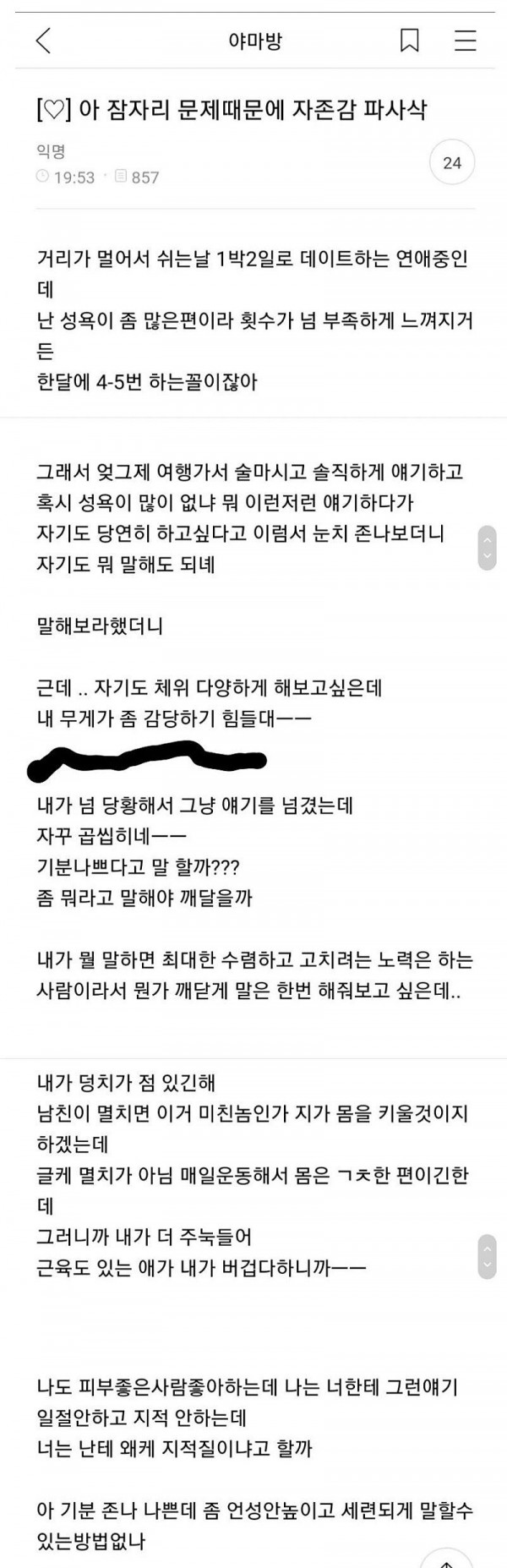Open the 24 comments bubble
This screenshot has height=1568, width=507.
point(452,162)
